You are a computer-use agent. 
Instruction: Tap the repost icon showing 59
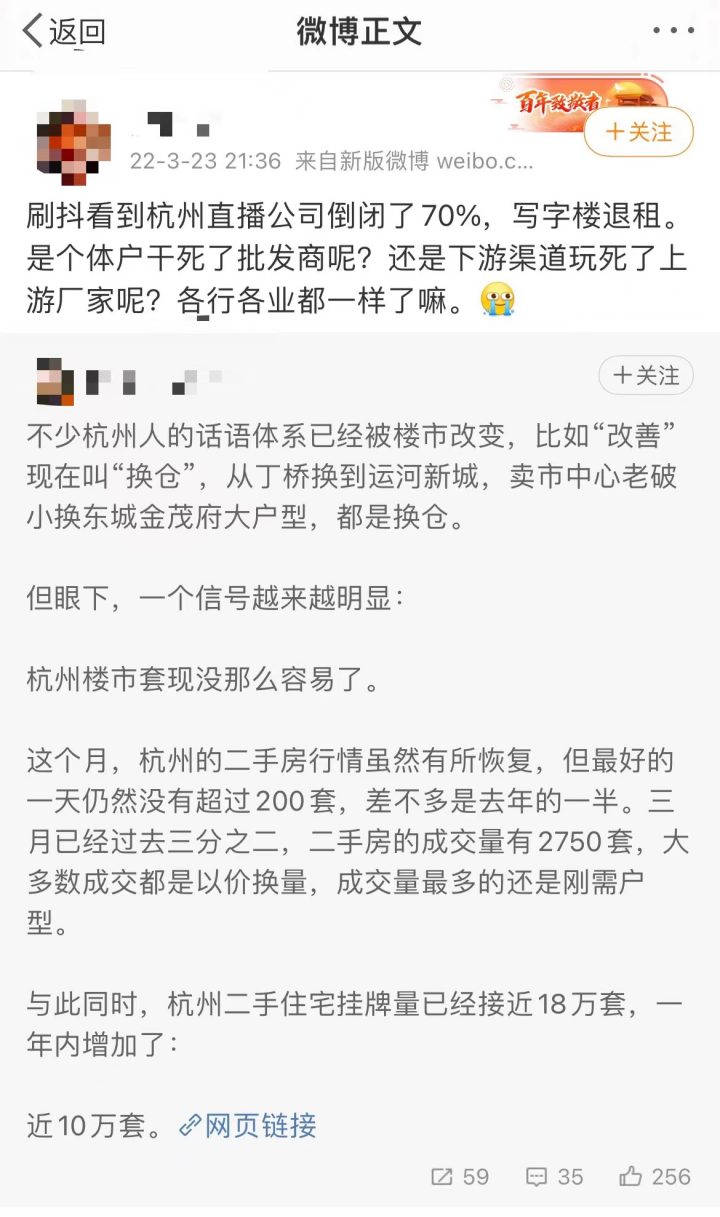(459, 1177)
